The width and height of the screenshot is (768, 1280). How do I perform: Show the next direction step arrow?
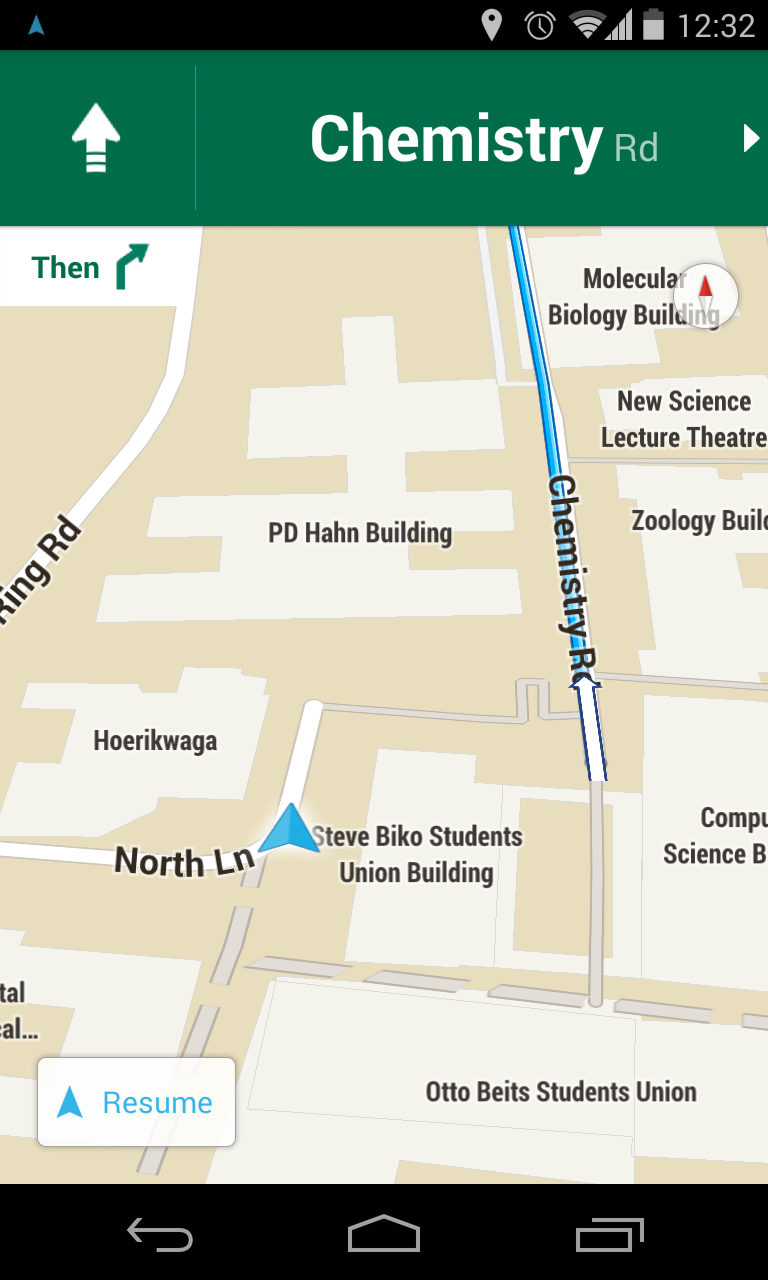(751, 139)
